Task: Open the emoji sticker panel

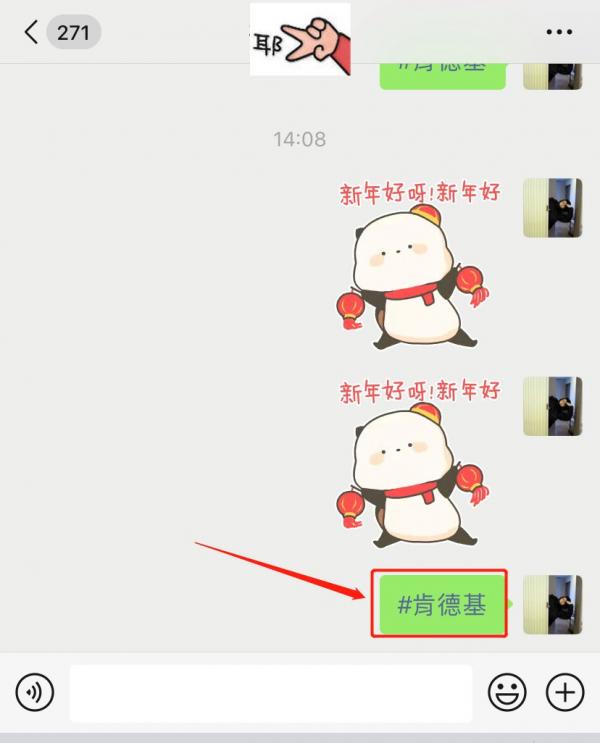Action: 507,692
